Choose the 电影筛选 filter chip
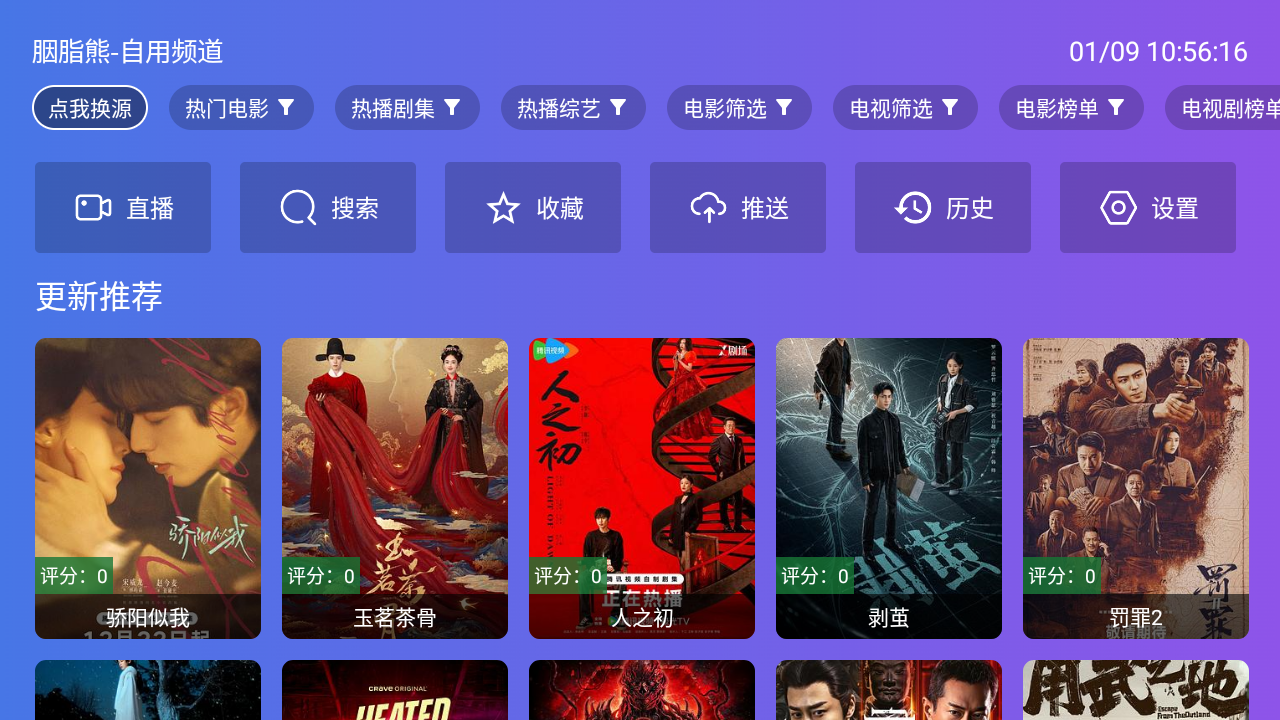 pos(739,108)
